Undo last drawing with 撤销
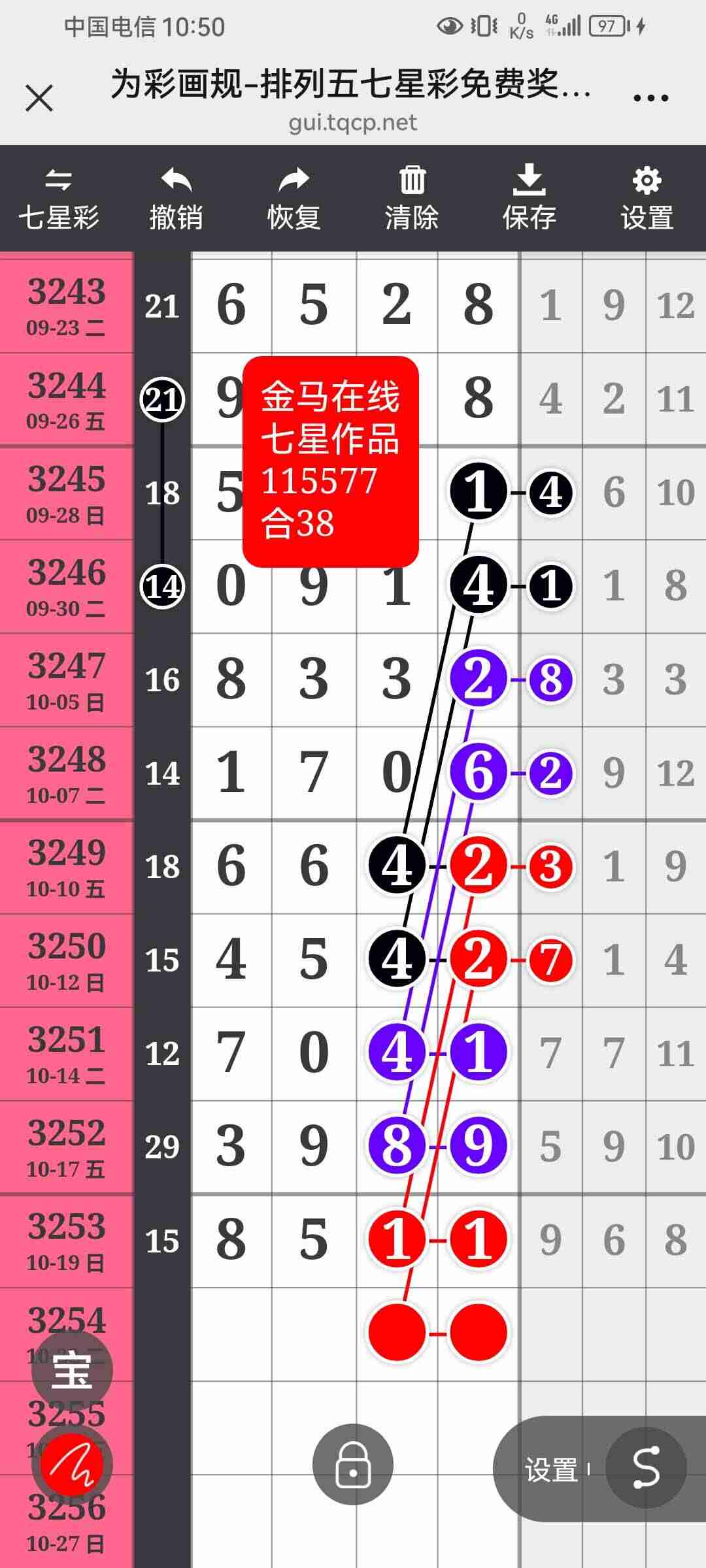This screenshot has height=1568, width=706. [x=176, y=199]
